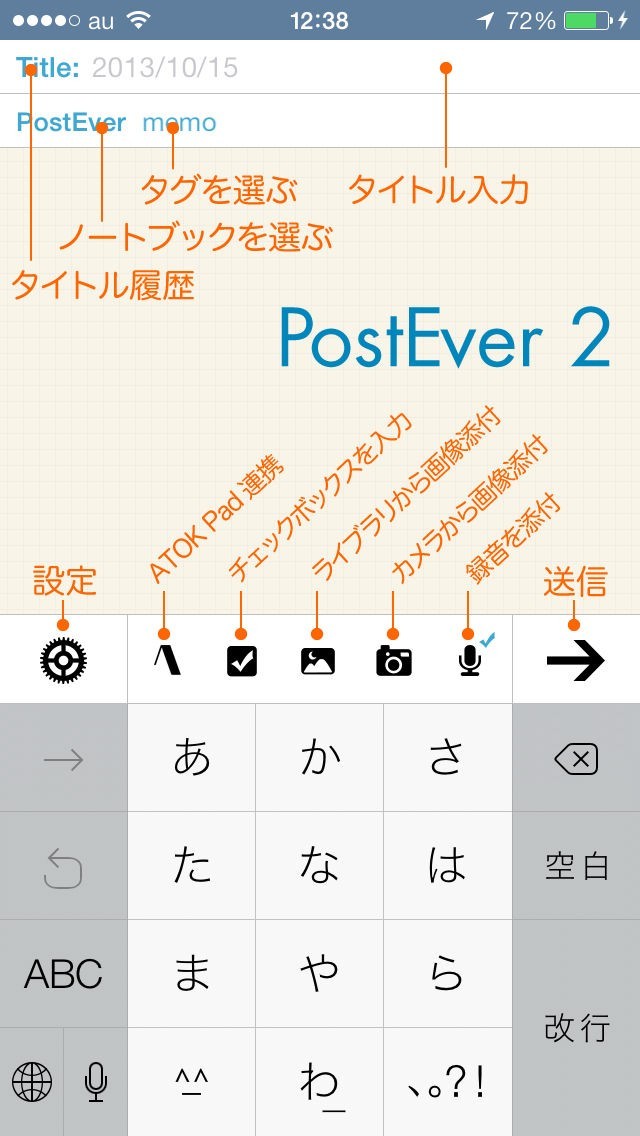Image resolution: width=640 pixels, height=1136 pixels.
Task: Tap the backspace key on the keyboard
Action: click(576, 760)
